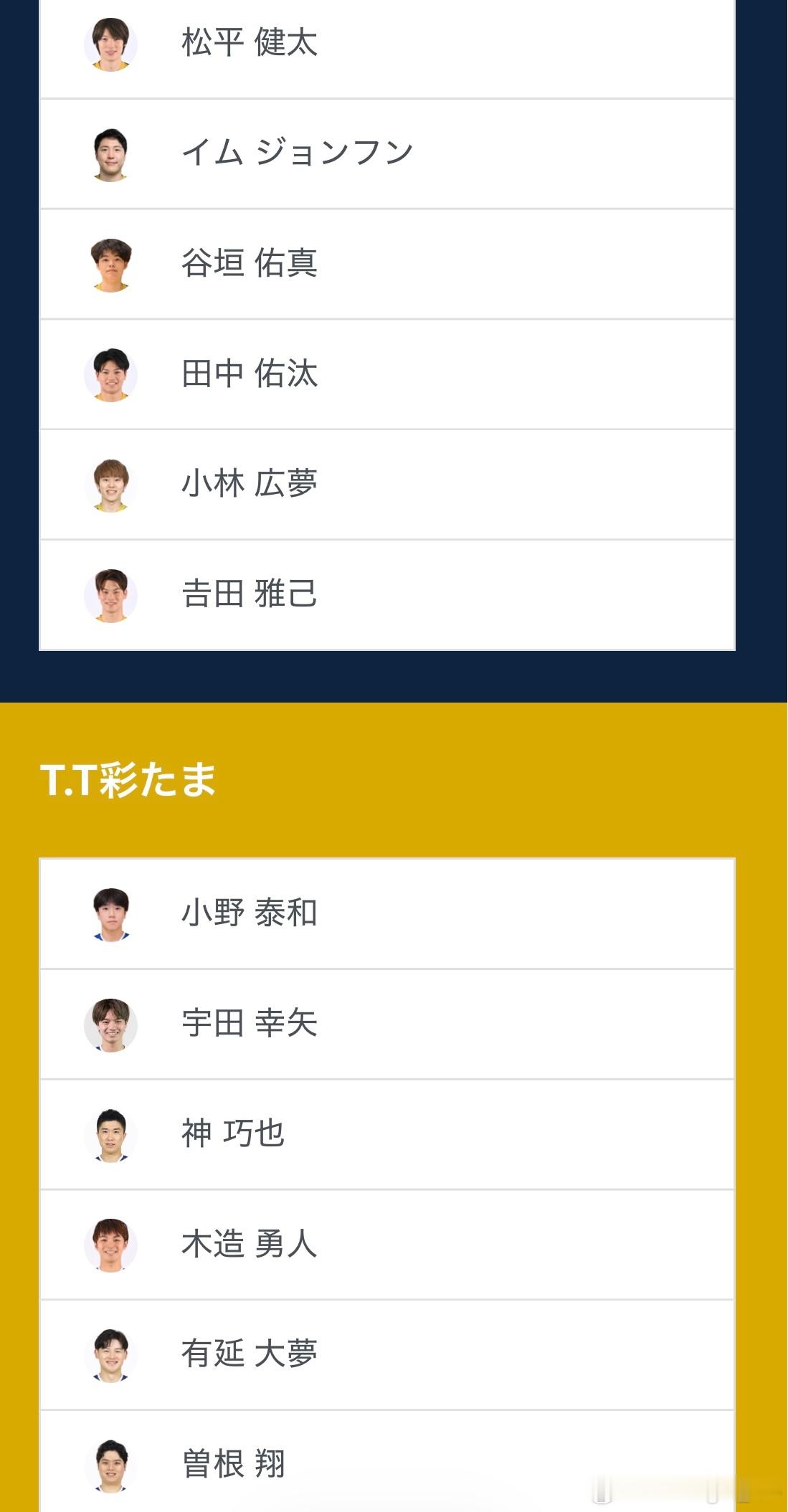Click the avatar photo of 小野 泰和
Screen dimensions: 788x1512
[111, 913]
